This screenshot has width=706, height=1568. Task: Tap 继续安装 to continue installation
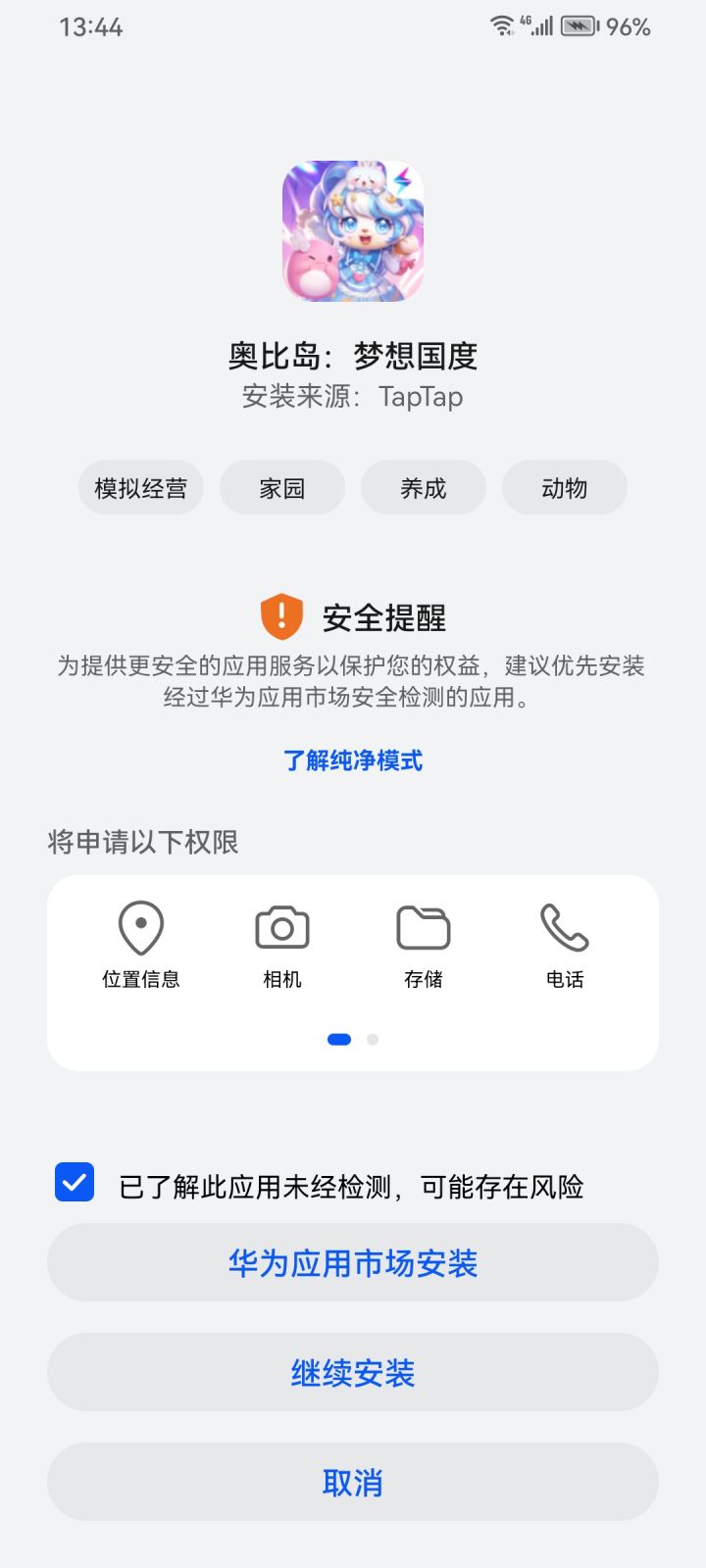point(352,1373)
